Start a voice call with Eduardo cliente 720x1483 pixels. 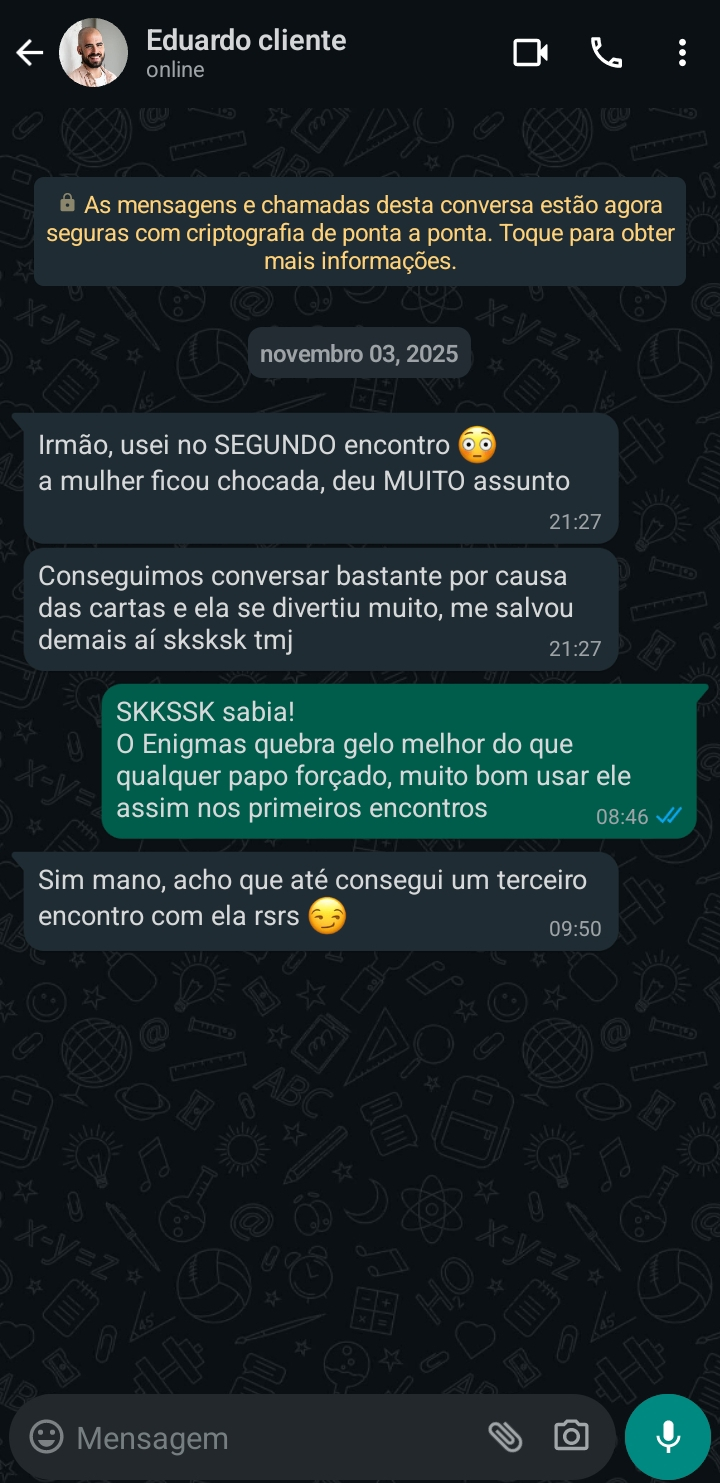tap(606, 52)
